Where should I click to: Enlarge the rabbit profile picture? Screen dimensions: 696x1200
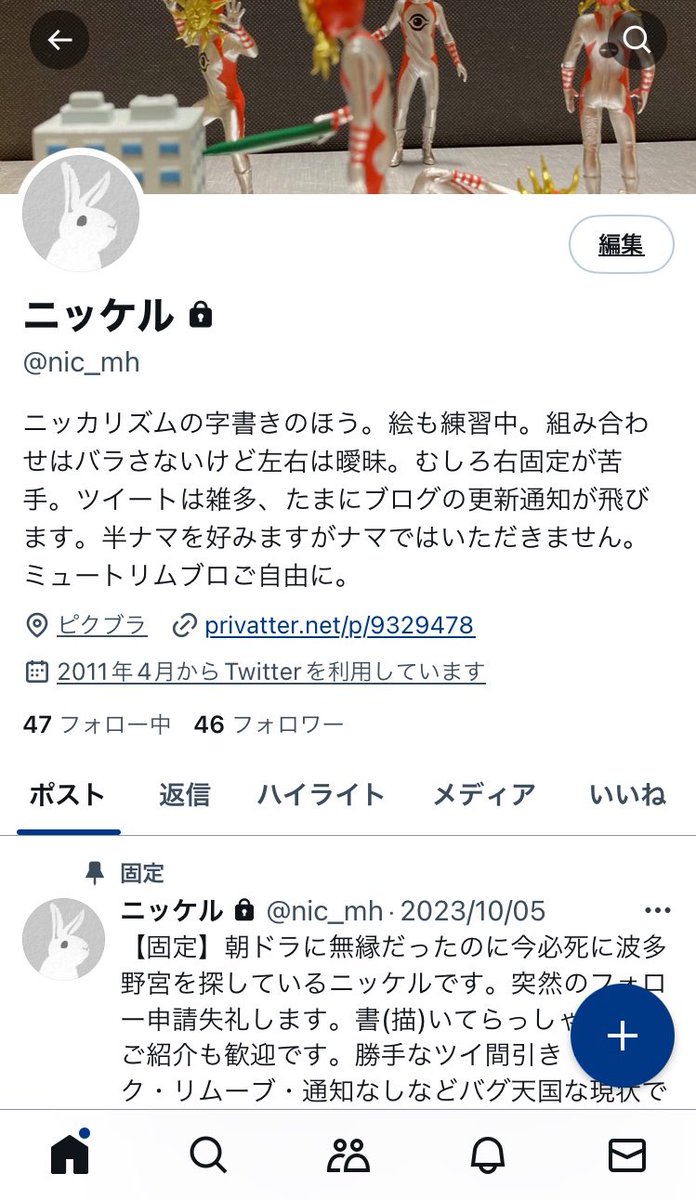[80, 212]
